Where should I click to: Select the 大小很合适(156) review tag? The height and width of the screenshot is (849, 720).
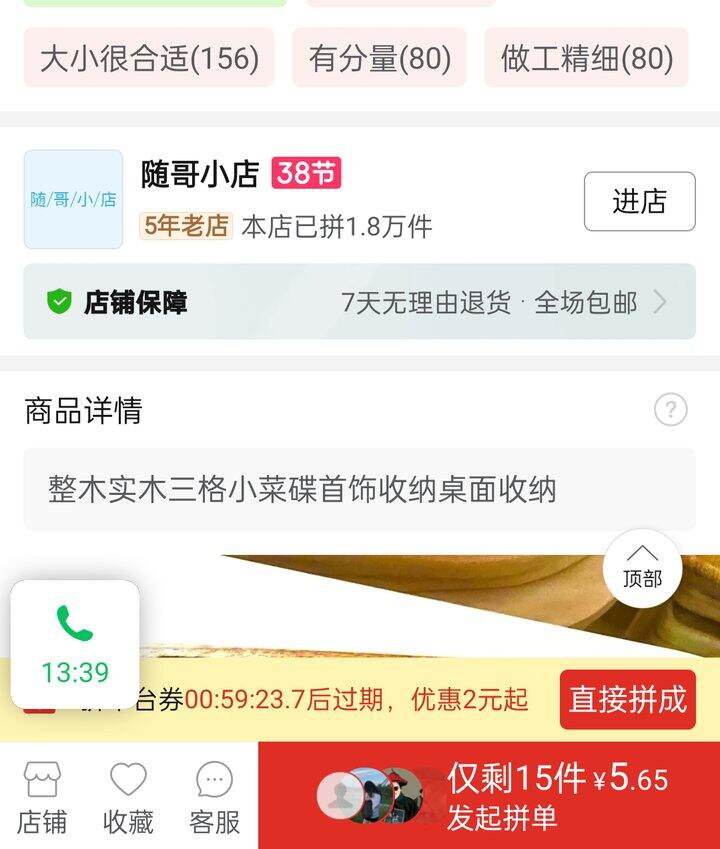tap(149, 58)
